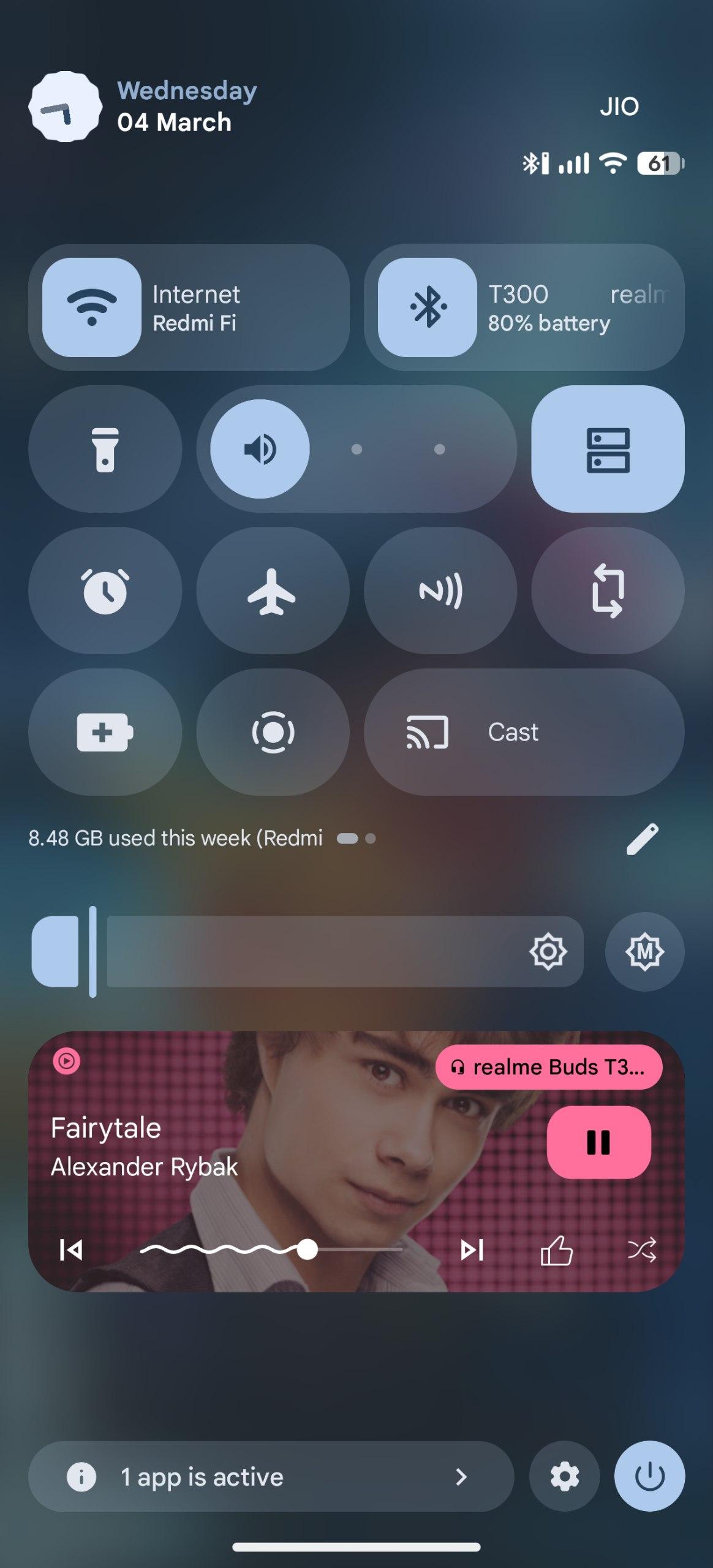Open the alarm tile
713x1568 pixels.
coord(105,591)
